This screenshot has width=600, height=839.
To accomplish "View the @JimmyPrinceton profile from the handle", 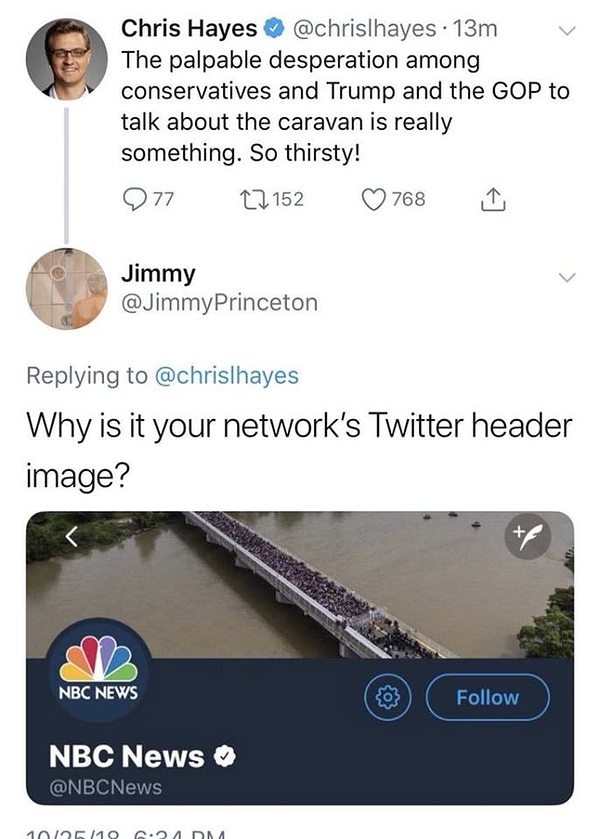I will click(x=219, y=301).
